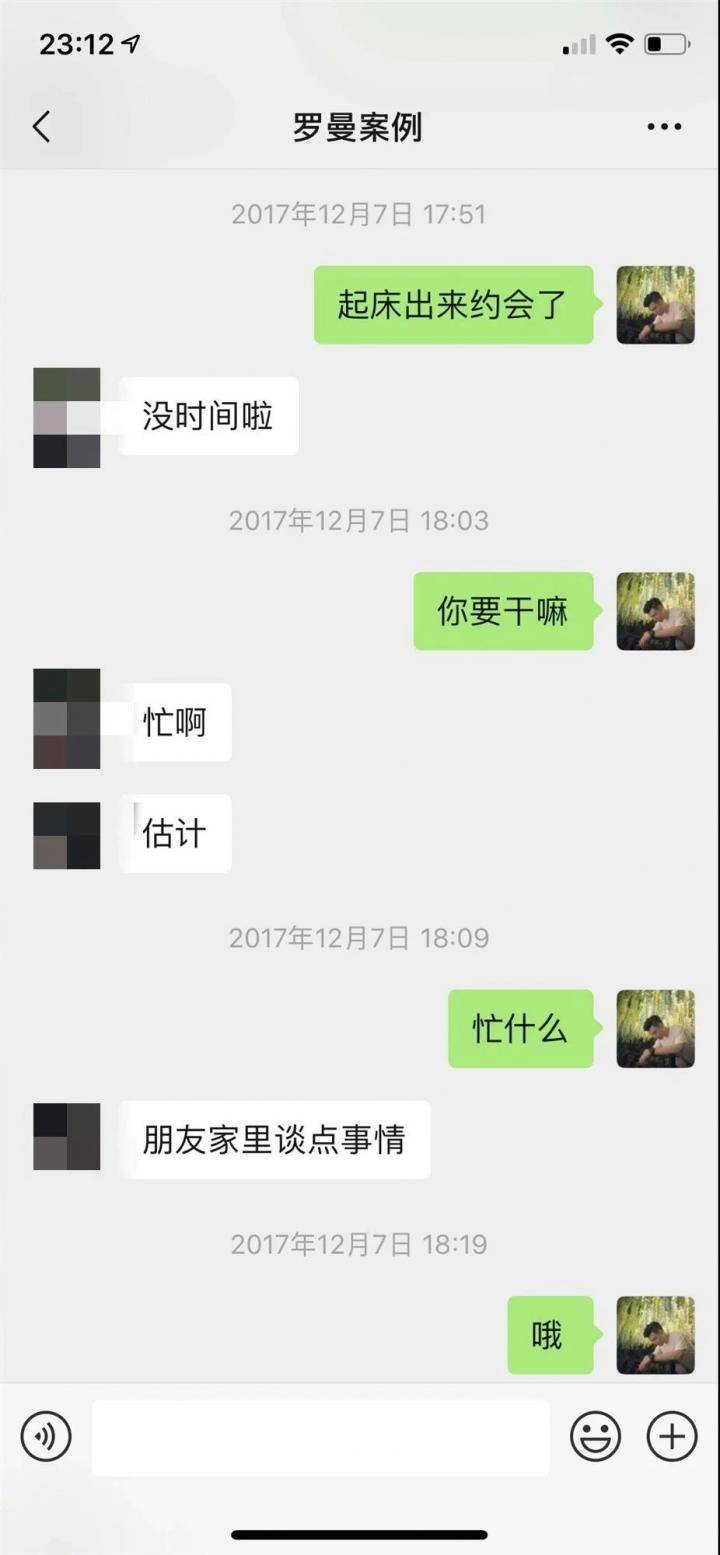Open chat settings via the three dots icon
720x1555 pixels.
663,126
